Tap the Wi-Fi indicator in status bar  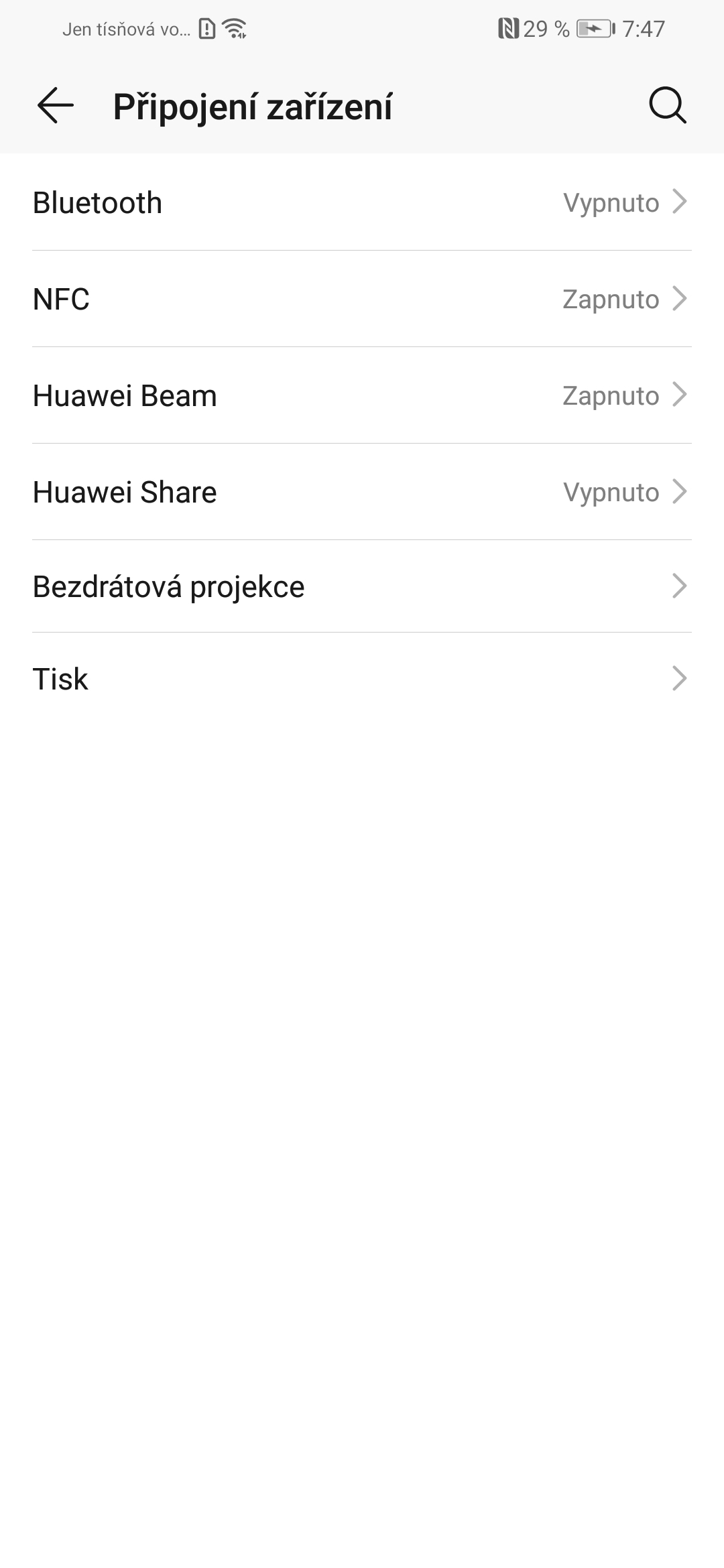coord(235,28)
